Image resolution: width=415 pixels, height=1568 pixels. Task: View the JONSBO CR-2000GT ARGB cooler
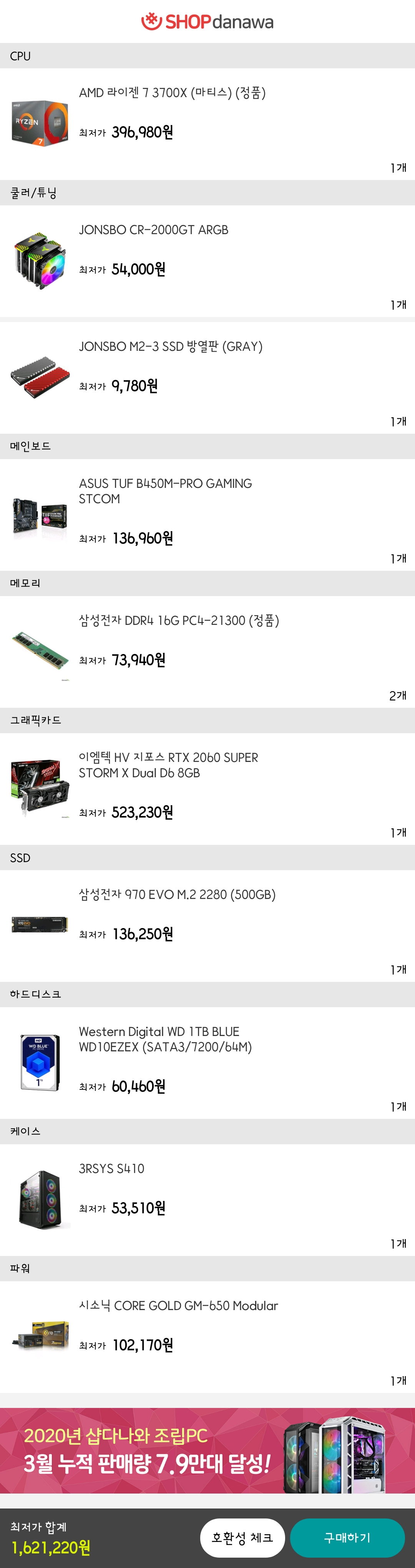(x=154, y=230)
